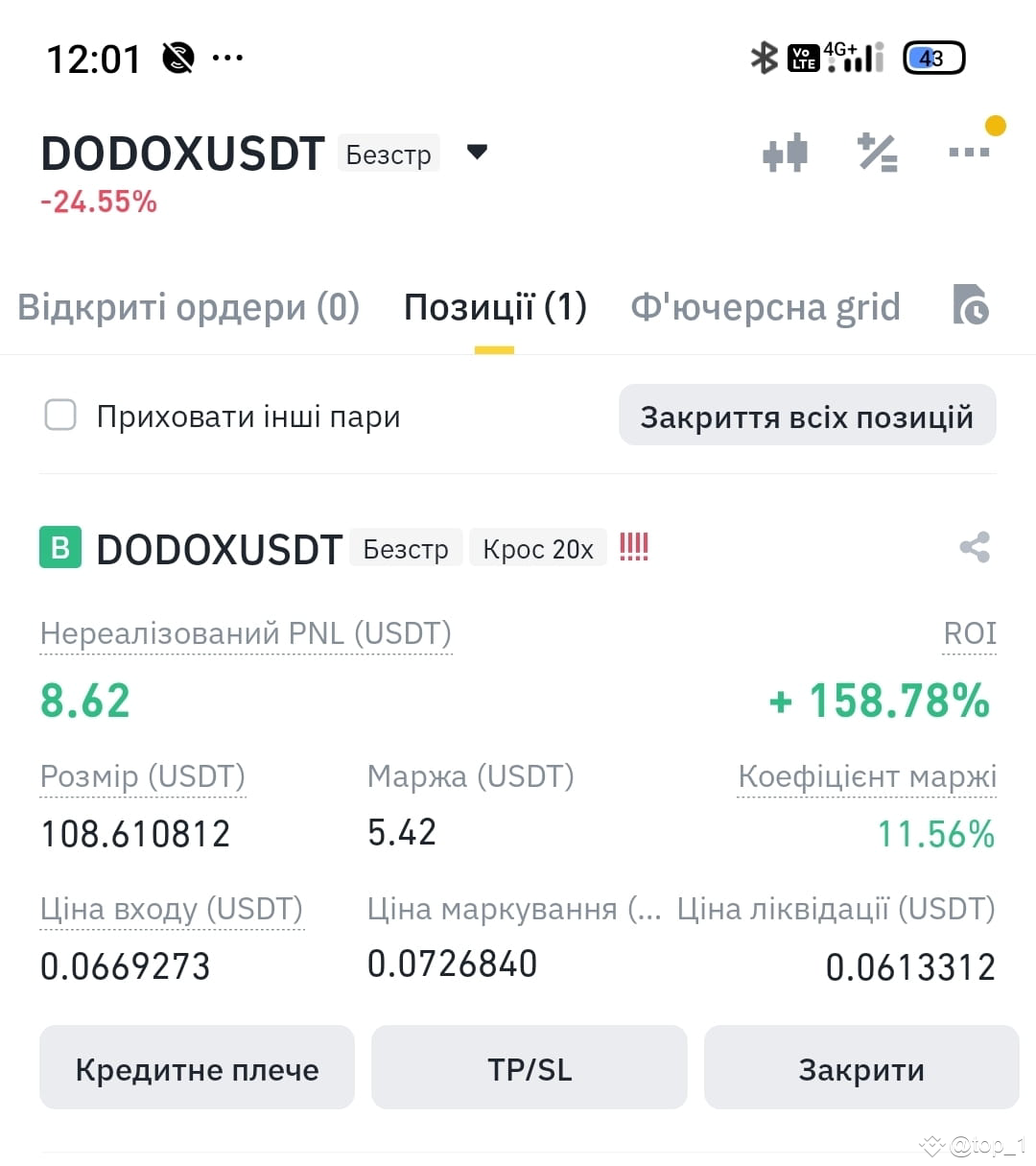Open the more options ellipsis menu
The width and height of the screenshot is (1036, 1166).
(969, 152)
